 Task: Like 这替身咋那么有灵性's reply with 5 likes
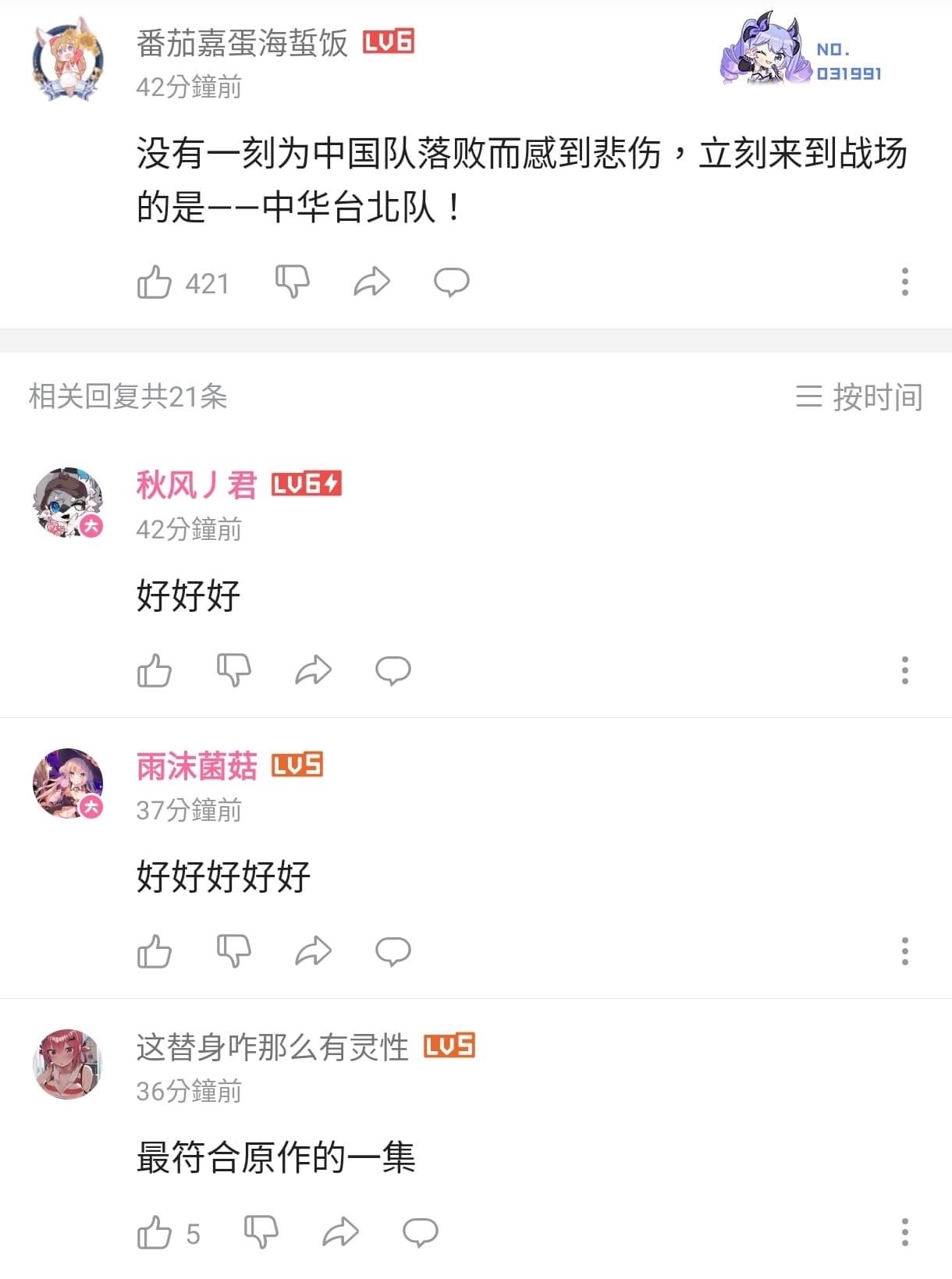pyautogui.click(x=155, y=1233)
